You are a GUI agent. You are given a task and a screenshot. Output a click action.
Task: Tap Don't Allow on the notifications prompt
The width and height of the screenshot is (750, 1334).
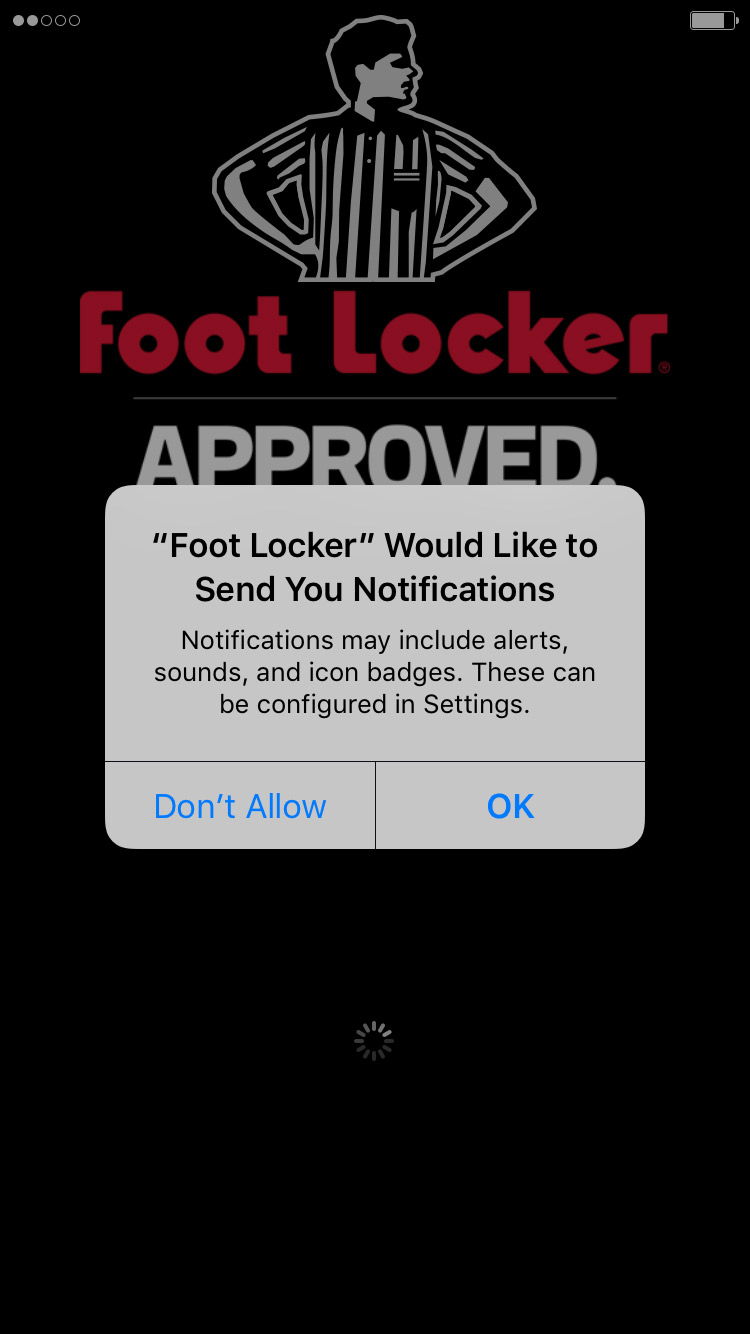point(240,806)
